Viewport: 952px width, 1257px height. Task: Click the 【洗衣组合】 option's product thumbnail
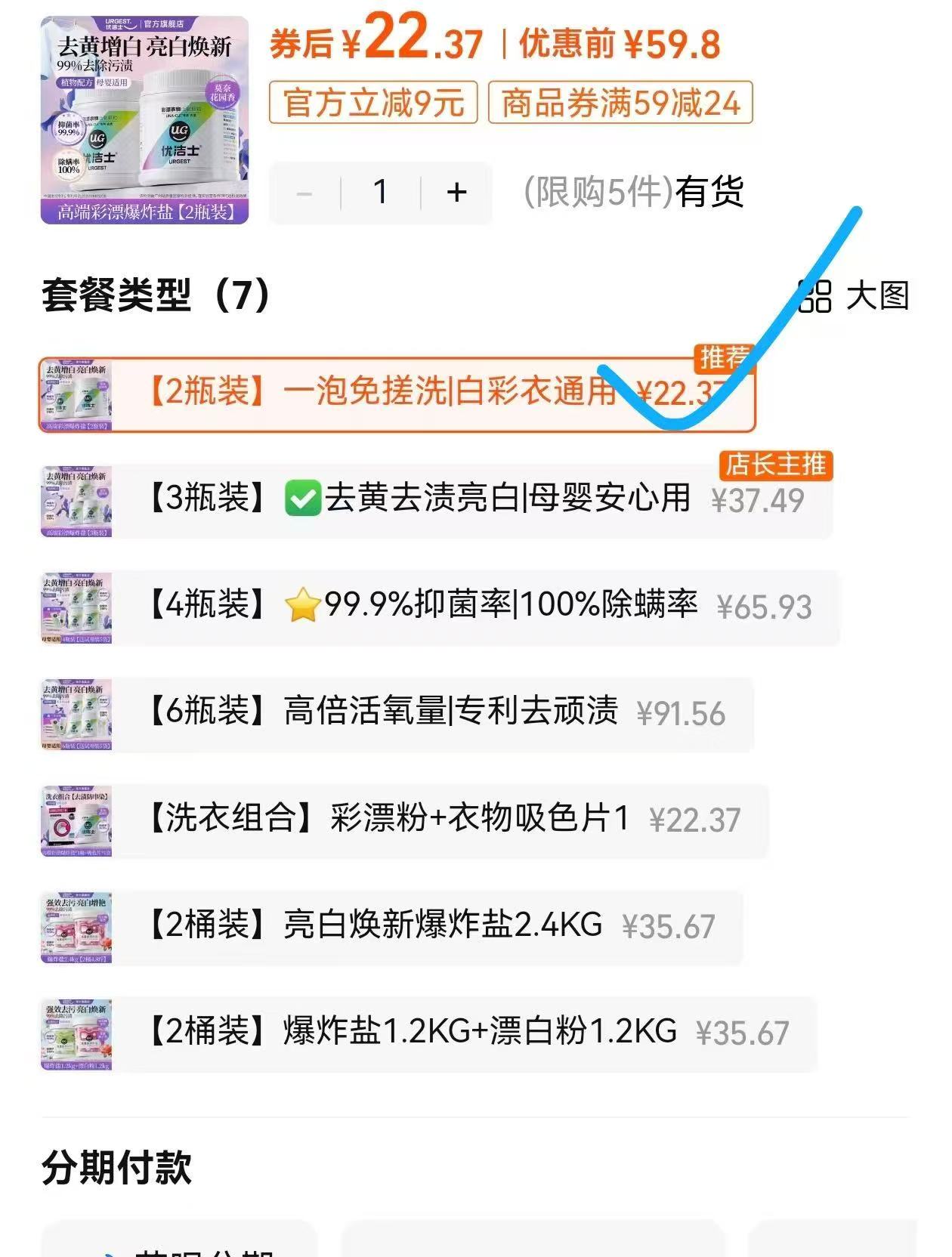point(76,821)
